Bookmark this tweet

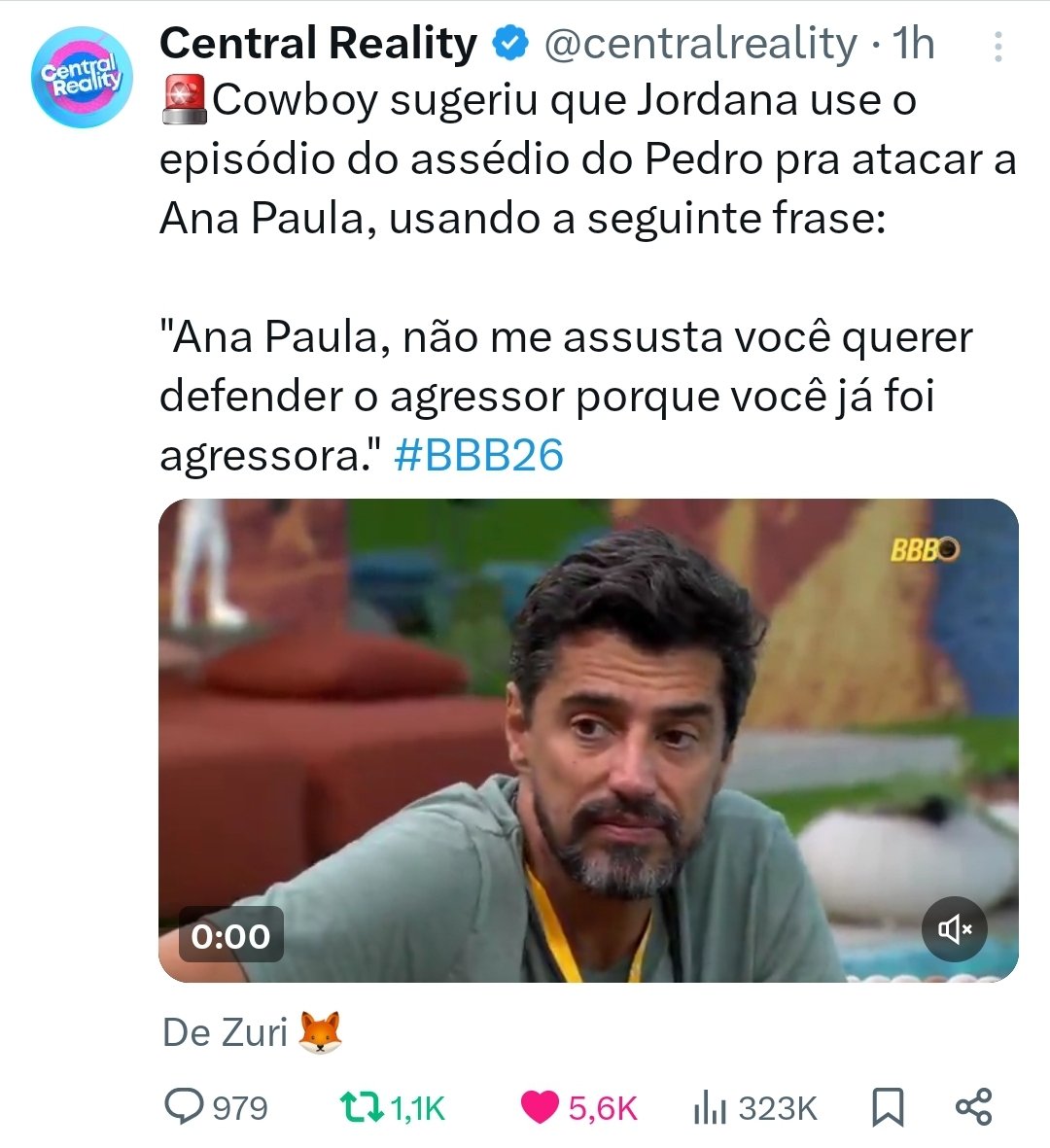887,1106
